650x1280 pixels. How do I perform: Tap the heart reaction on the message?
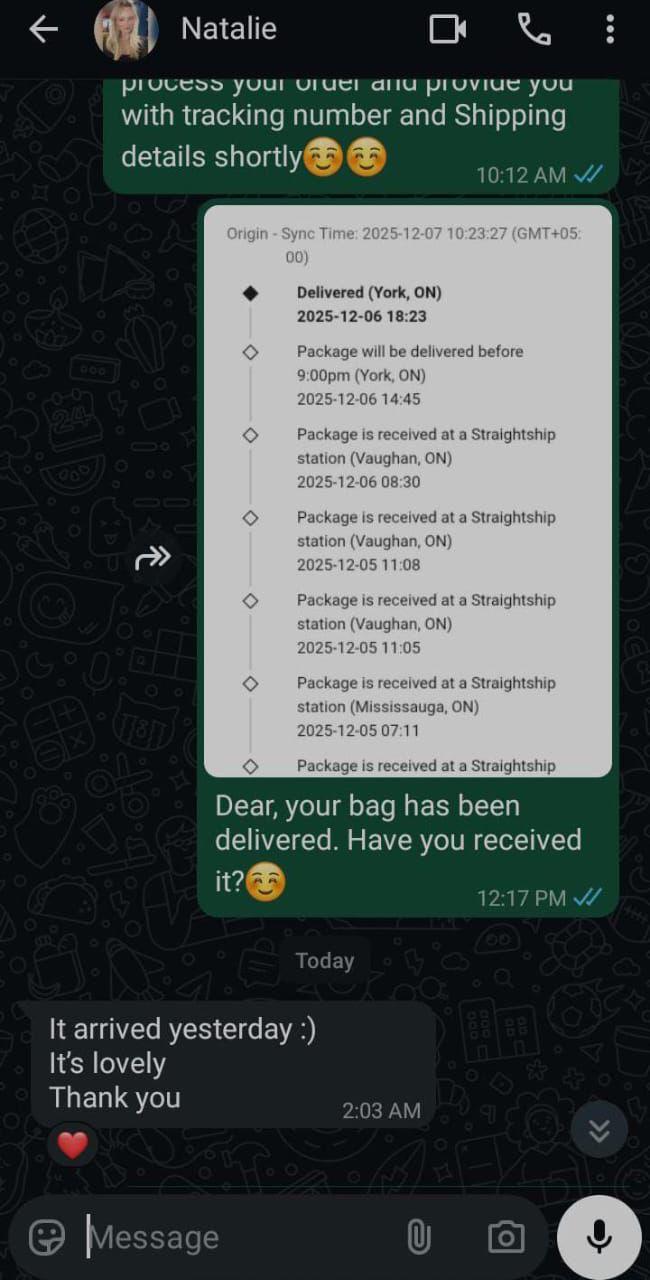tap(73, 1145)
